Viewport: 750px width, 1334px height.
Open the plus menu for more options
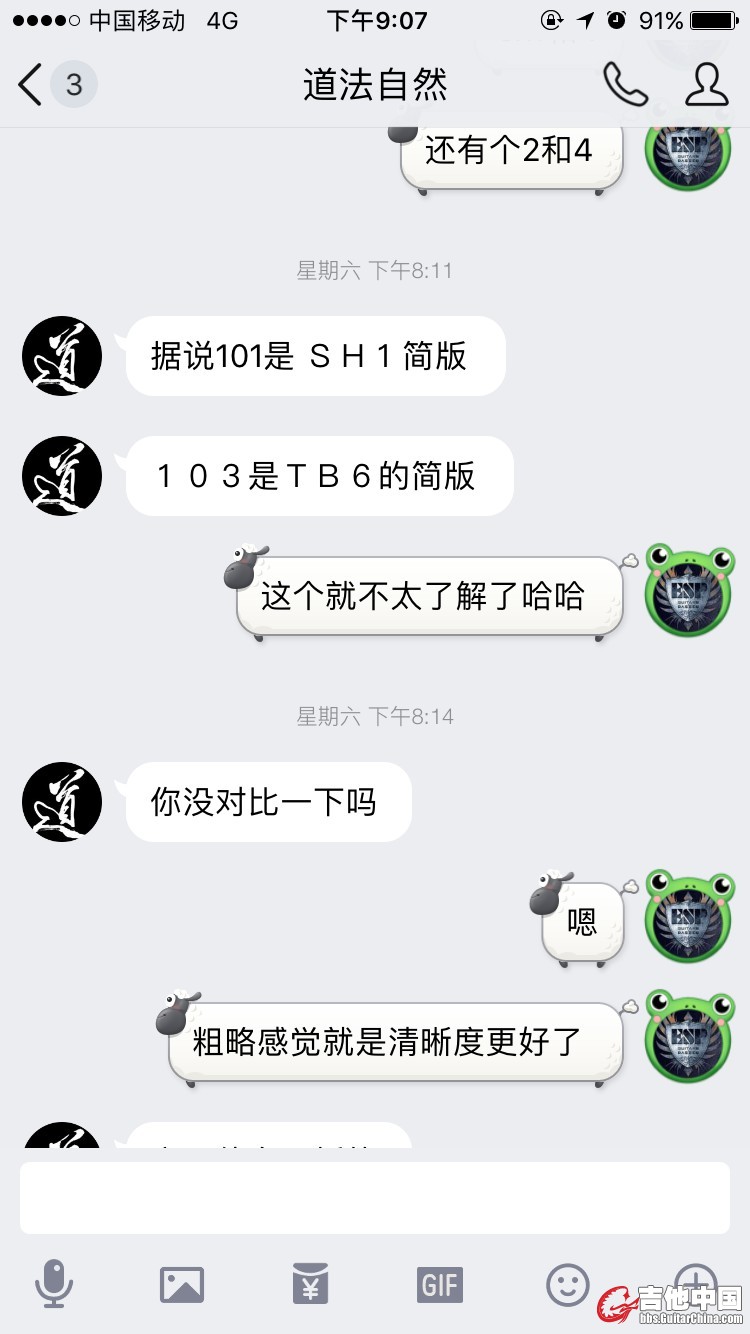pos(695,1282)
